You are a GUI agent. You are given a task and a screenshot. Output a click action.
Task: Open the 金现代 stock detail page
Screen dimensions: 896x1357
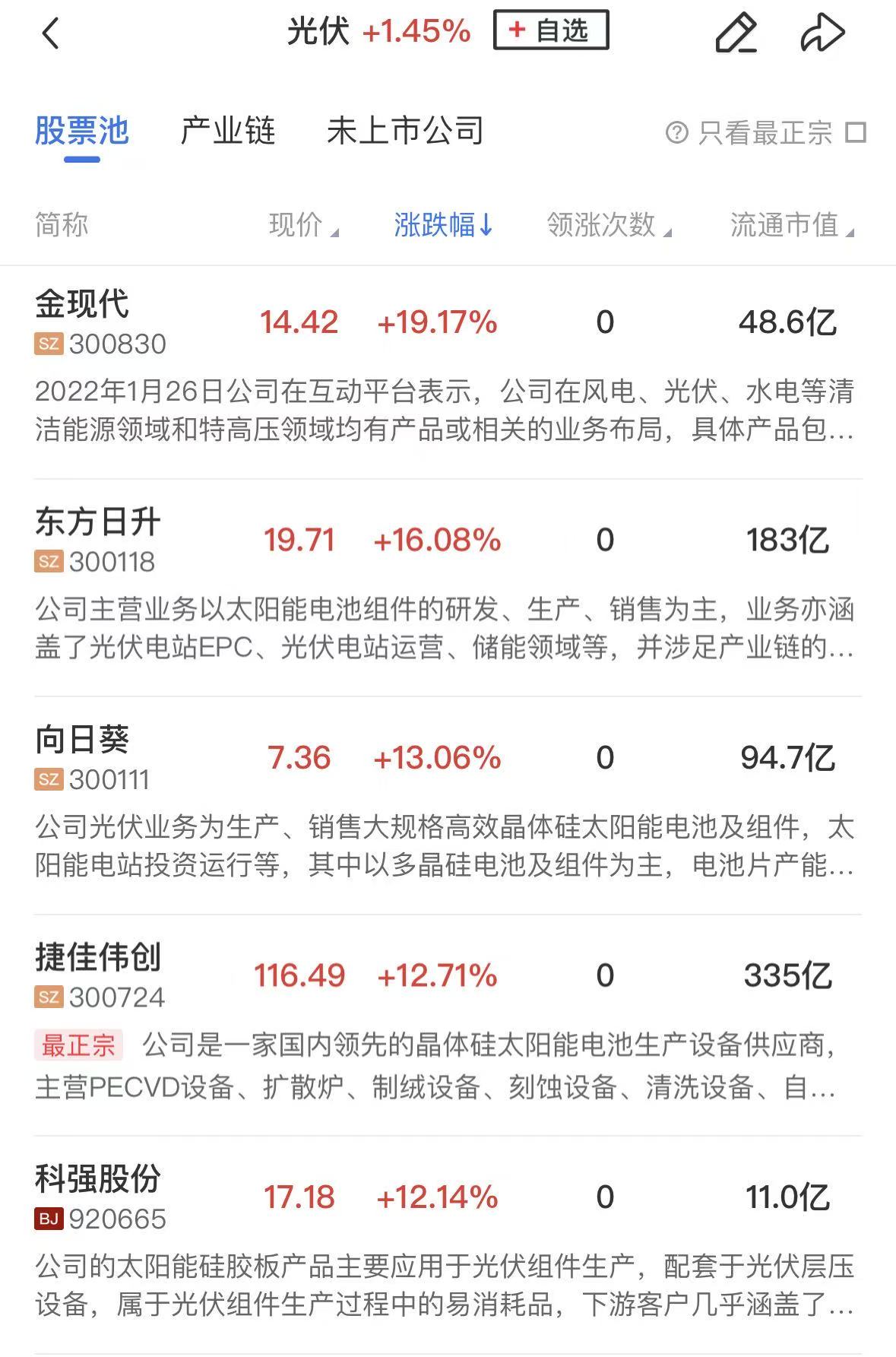pyautogui.click(x=84, y=308)
